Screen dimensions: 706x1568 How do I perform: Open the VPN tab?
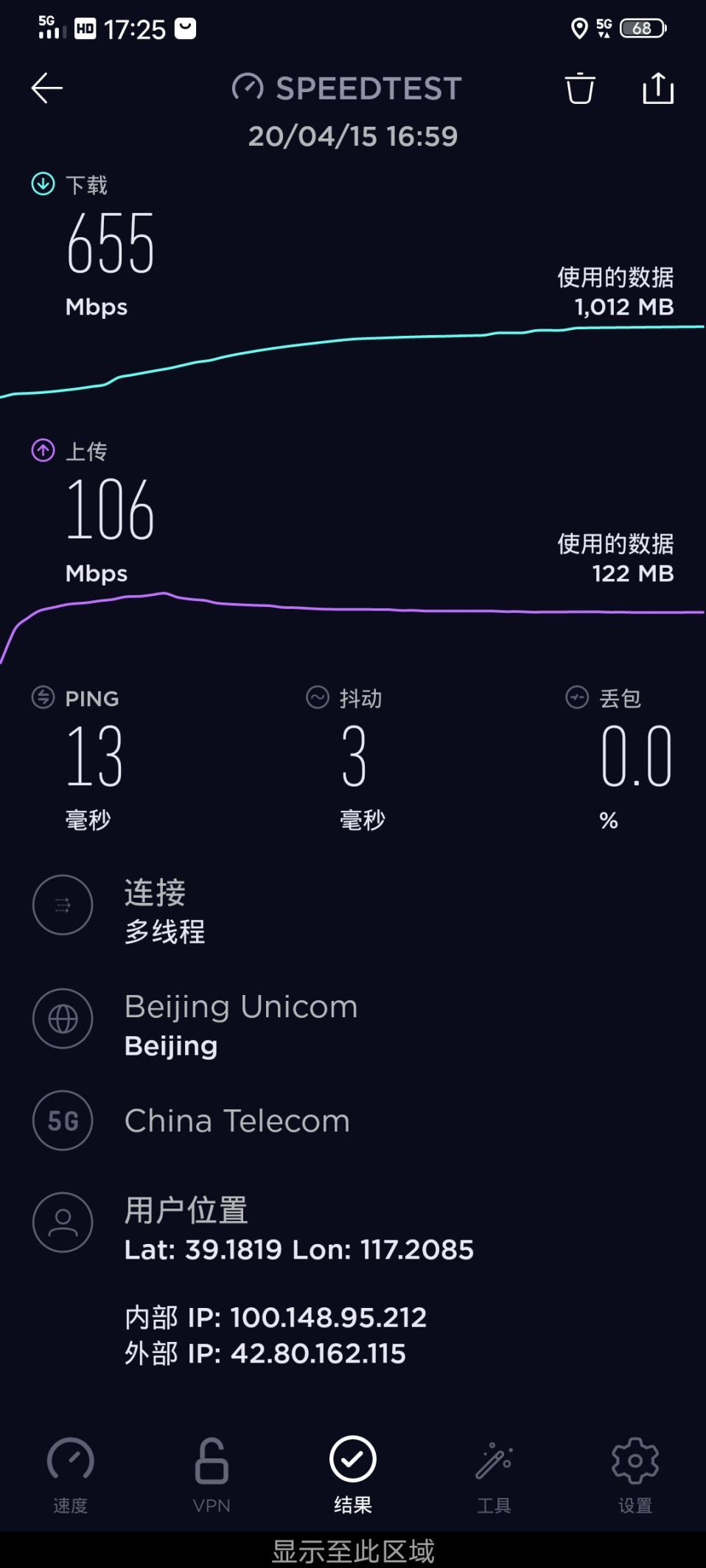coord(212,1474)
